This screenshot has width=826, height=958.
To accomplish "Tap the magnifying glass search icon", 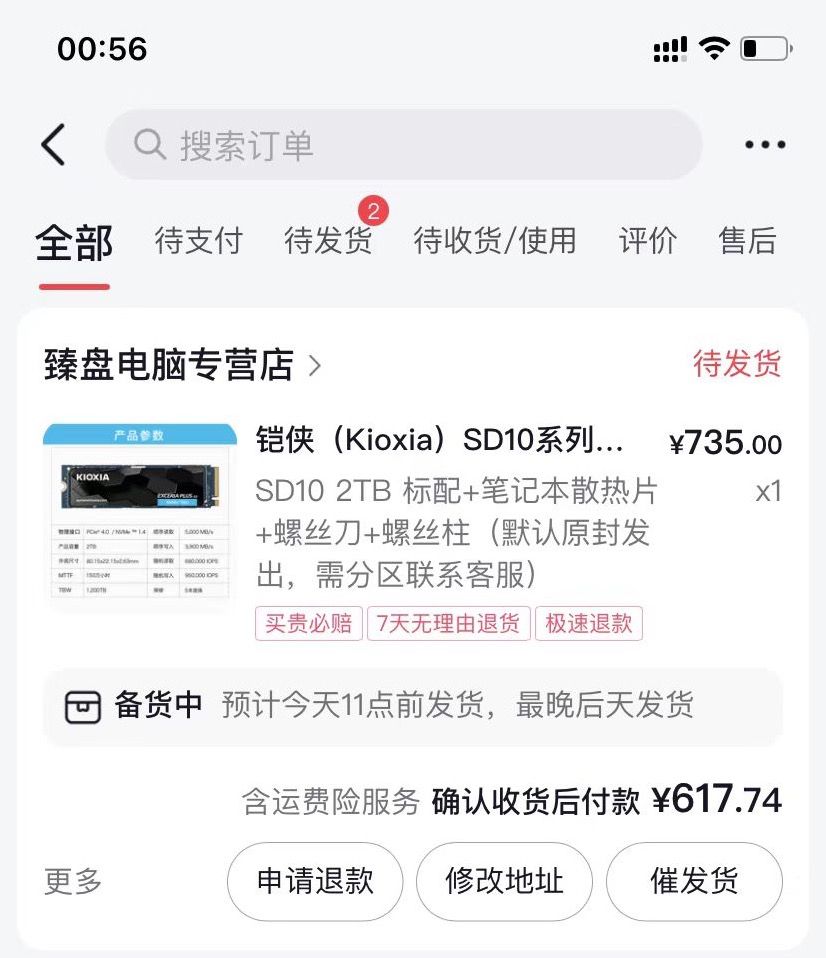I will [148, 144].
